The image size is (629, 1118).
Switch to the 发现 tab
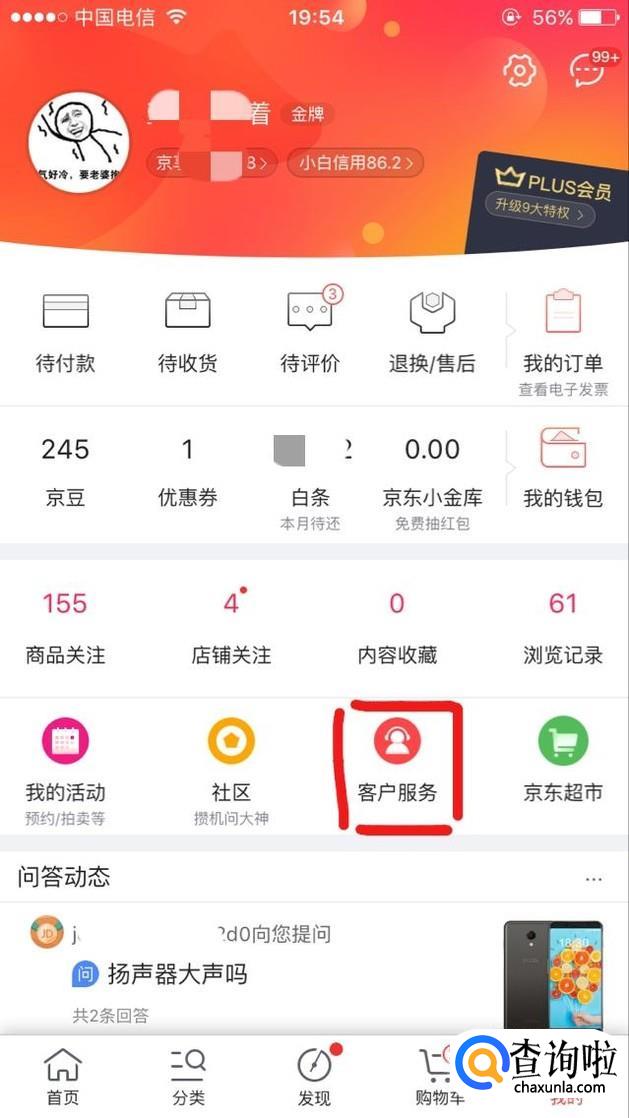click(x=314, y=1077)
